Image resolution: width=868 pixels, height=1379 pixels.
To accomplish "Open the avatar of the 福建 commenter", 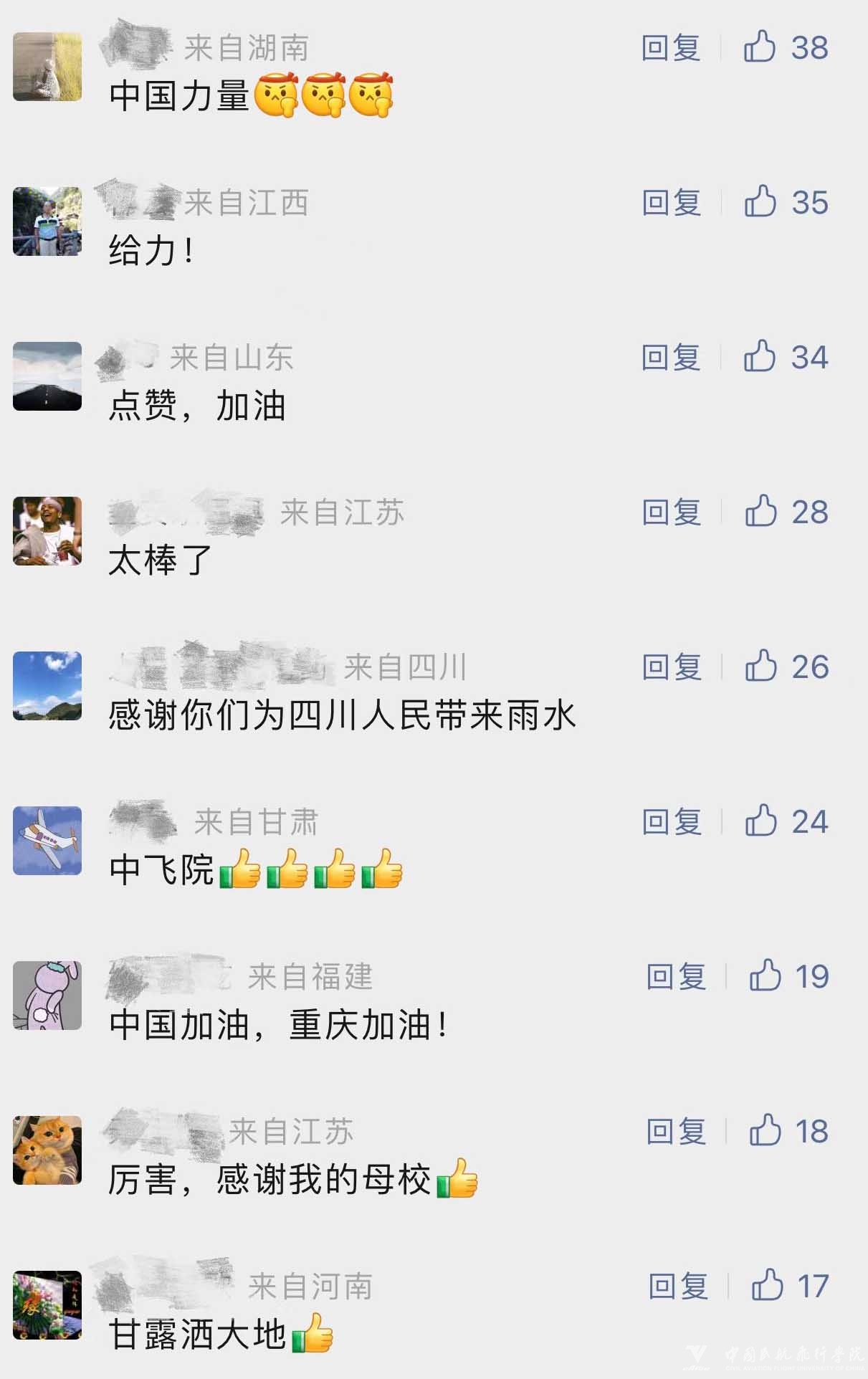I will [x=47, y=996].
